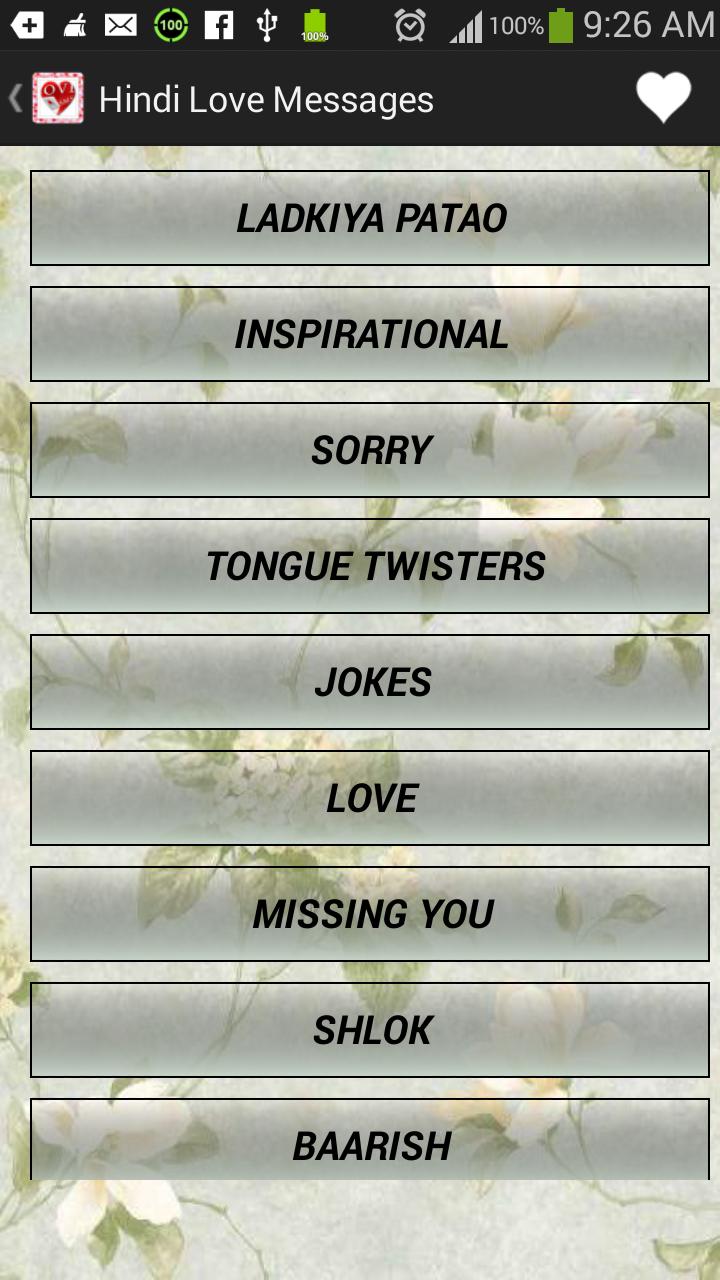The image size is (720, 1280).
Task: Open MISSING YOU messages
Action: pyautogui.click(x=370, y=913)
